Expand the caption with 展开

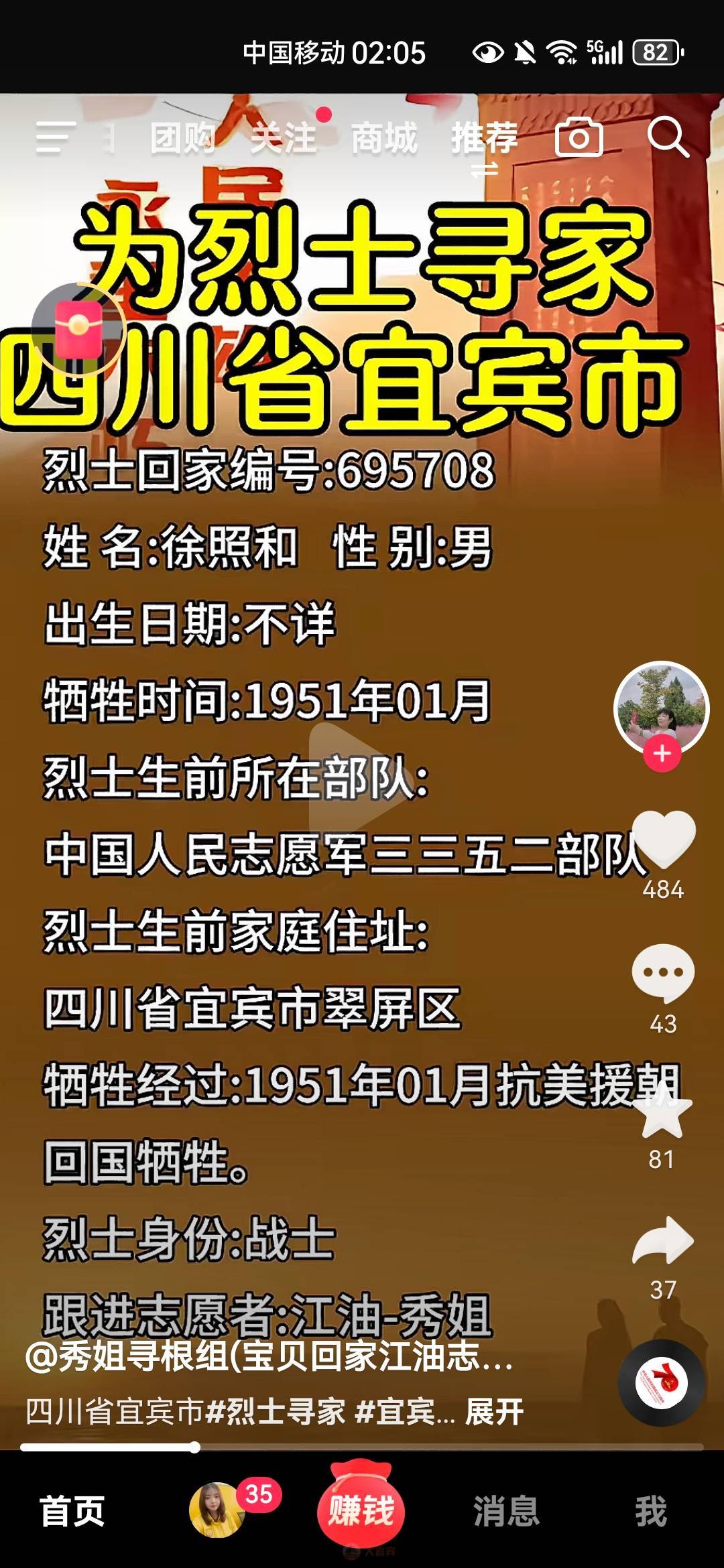(x=495, y=1412)
